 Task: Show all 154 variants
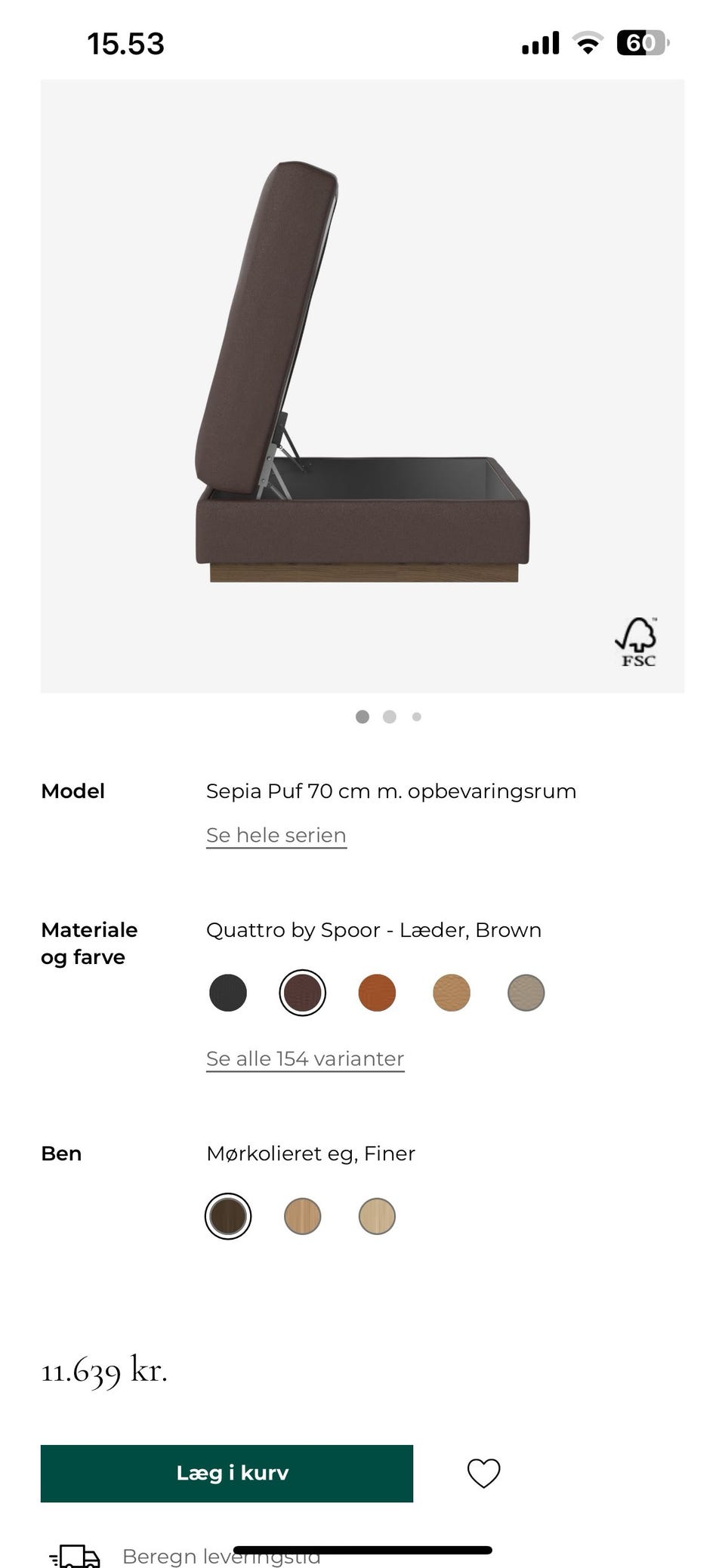(x=305, y=1058)
